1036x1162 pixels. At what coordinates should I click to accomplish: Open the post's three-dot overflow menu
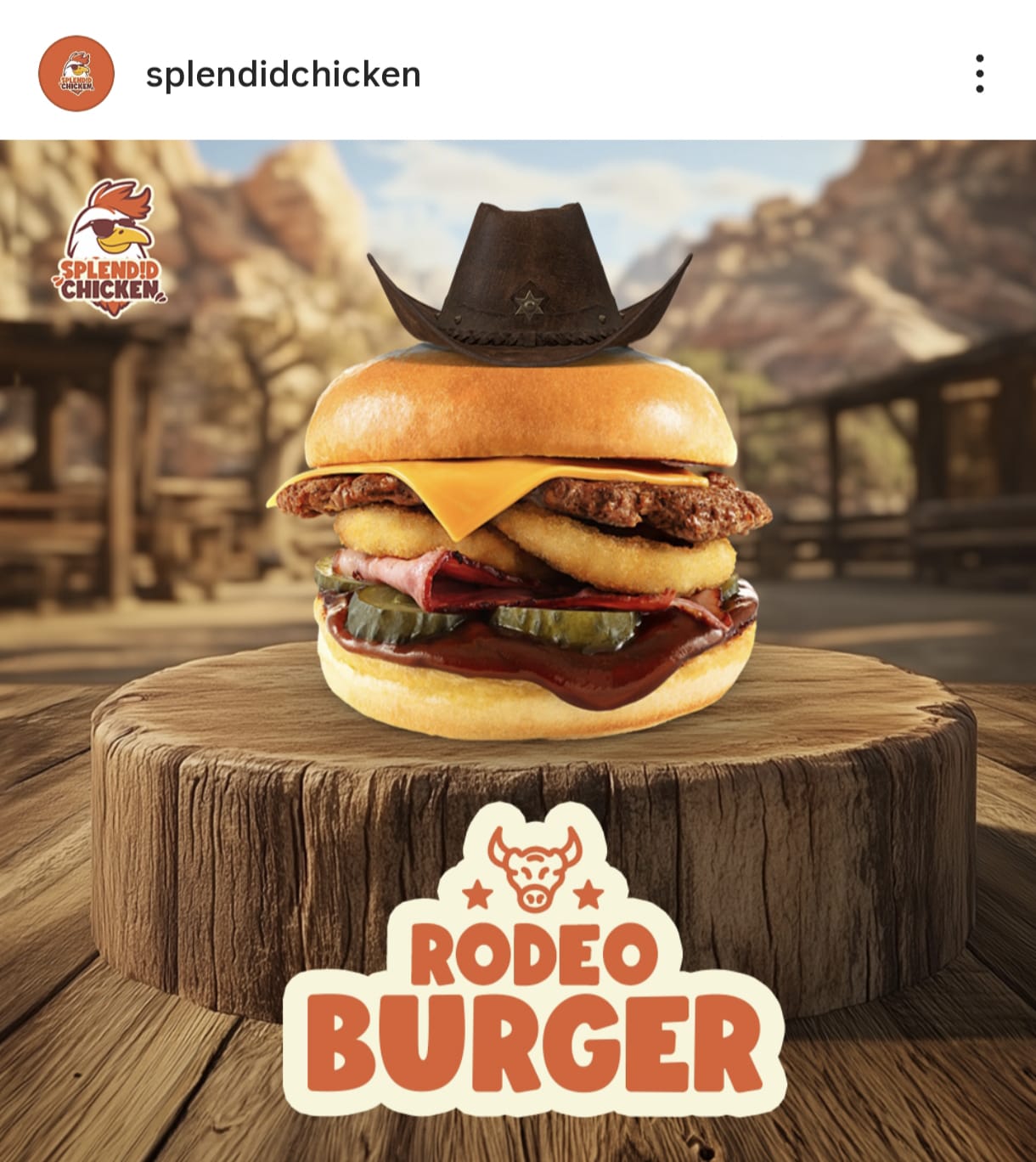click(979, 74)
